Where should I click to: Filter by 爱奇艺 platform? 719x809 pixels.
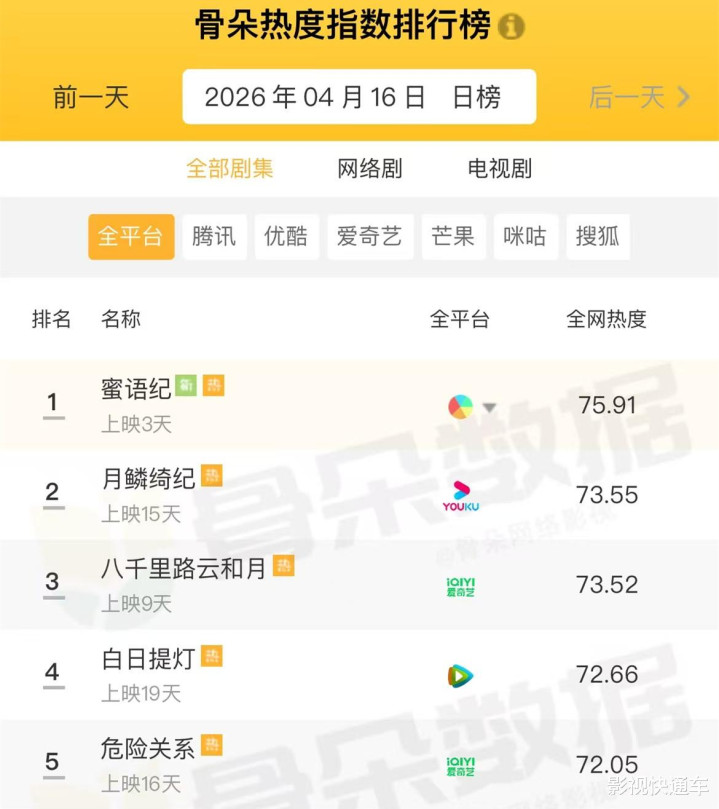point(369,237)
